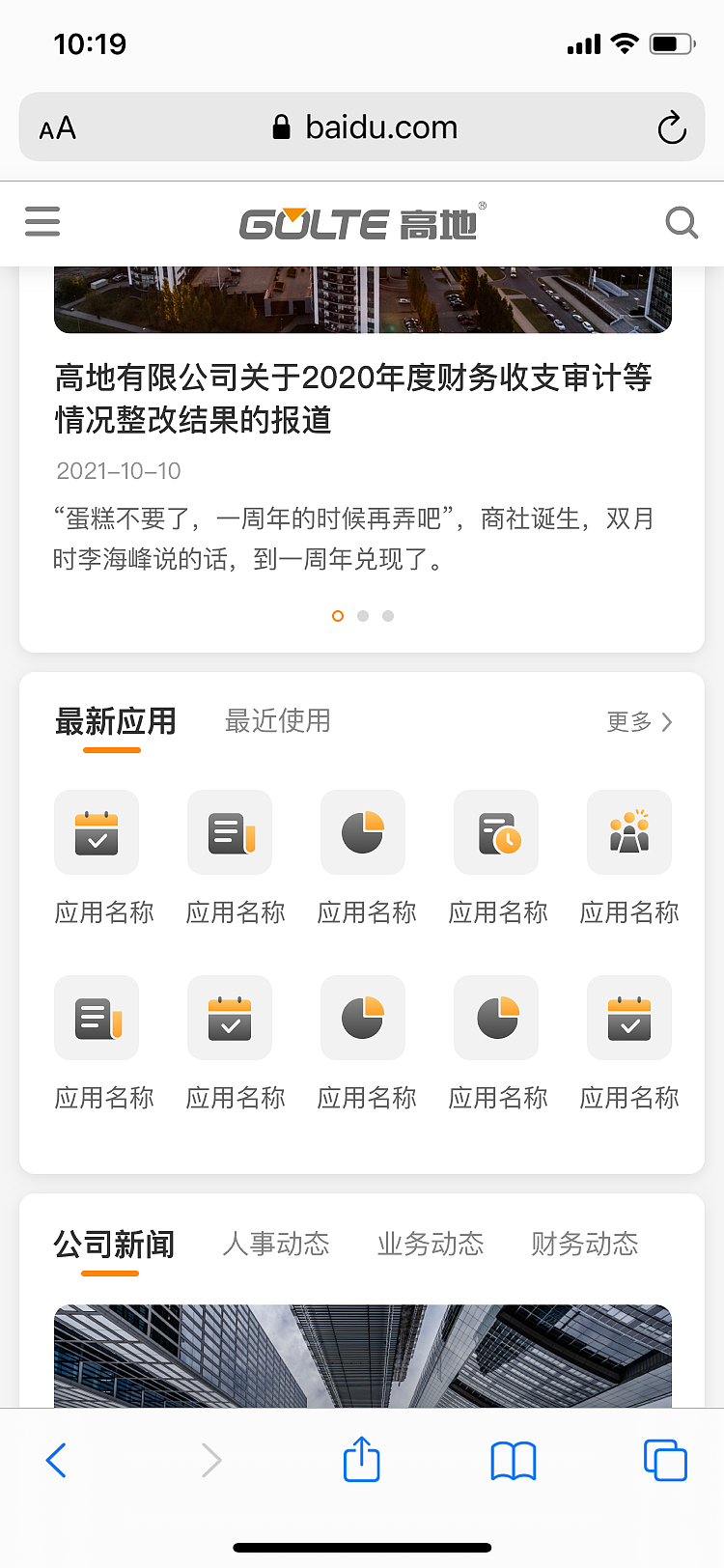Tap the baidu.com address bar
The image size is (724, 1568).
380,126
